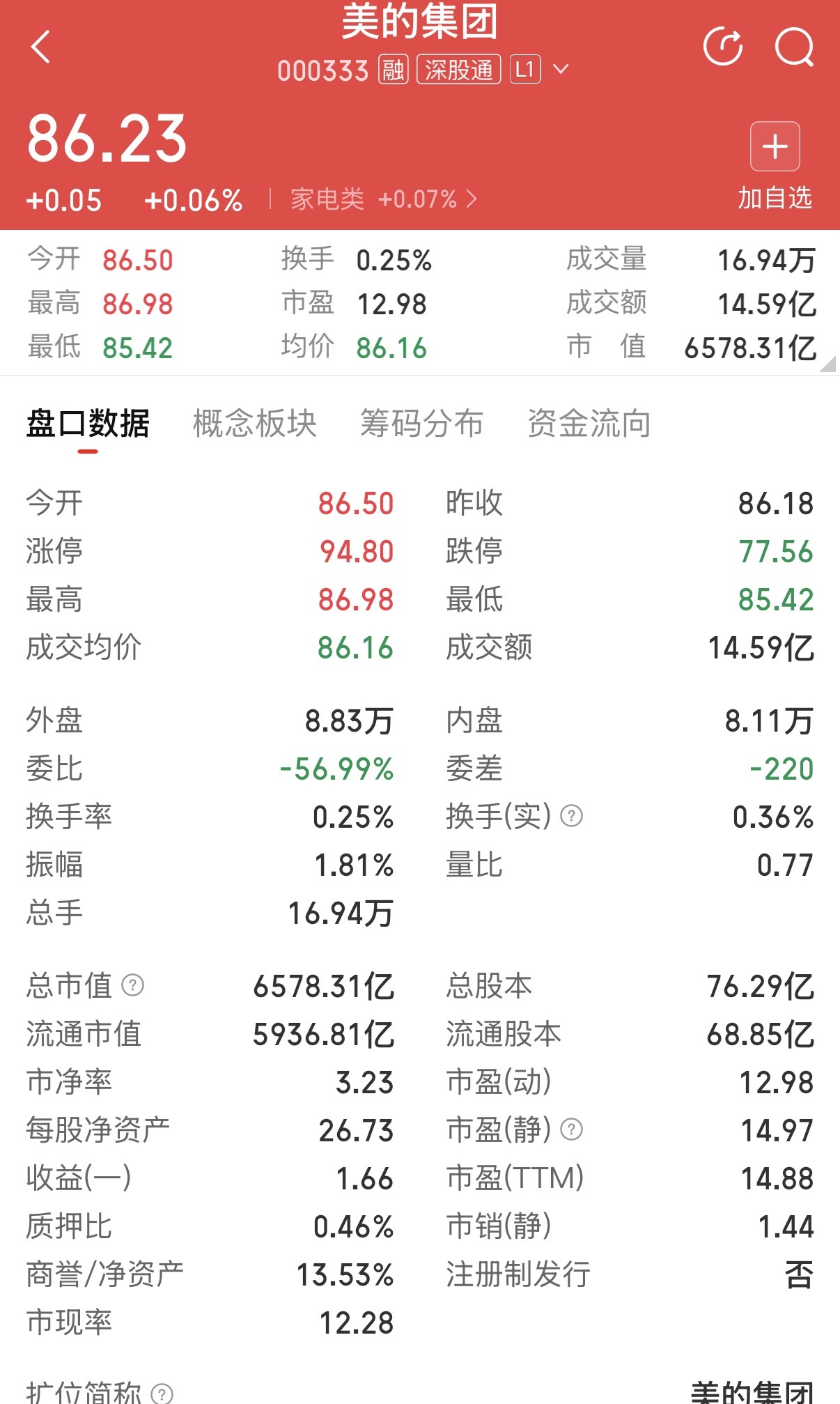Switch to the 筹码分布 tab
The width and height of the screenshot is (840, 1404).
point(421,424)
